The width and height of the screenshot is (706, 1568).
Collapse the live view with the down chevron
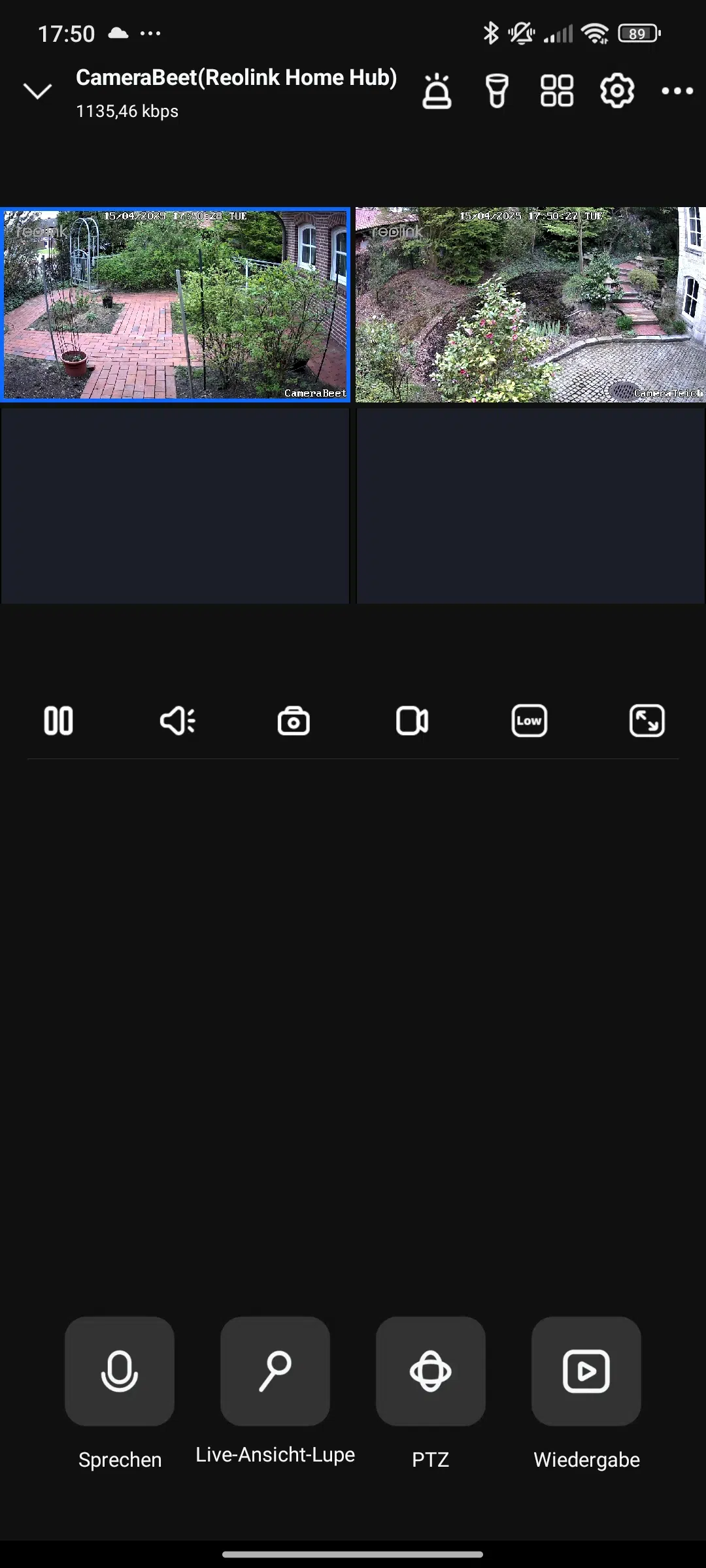(x=37, y=91)
